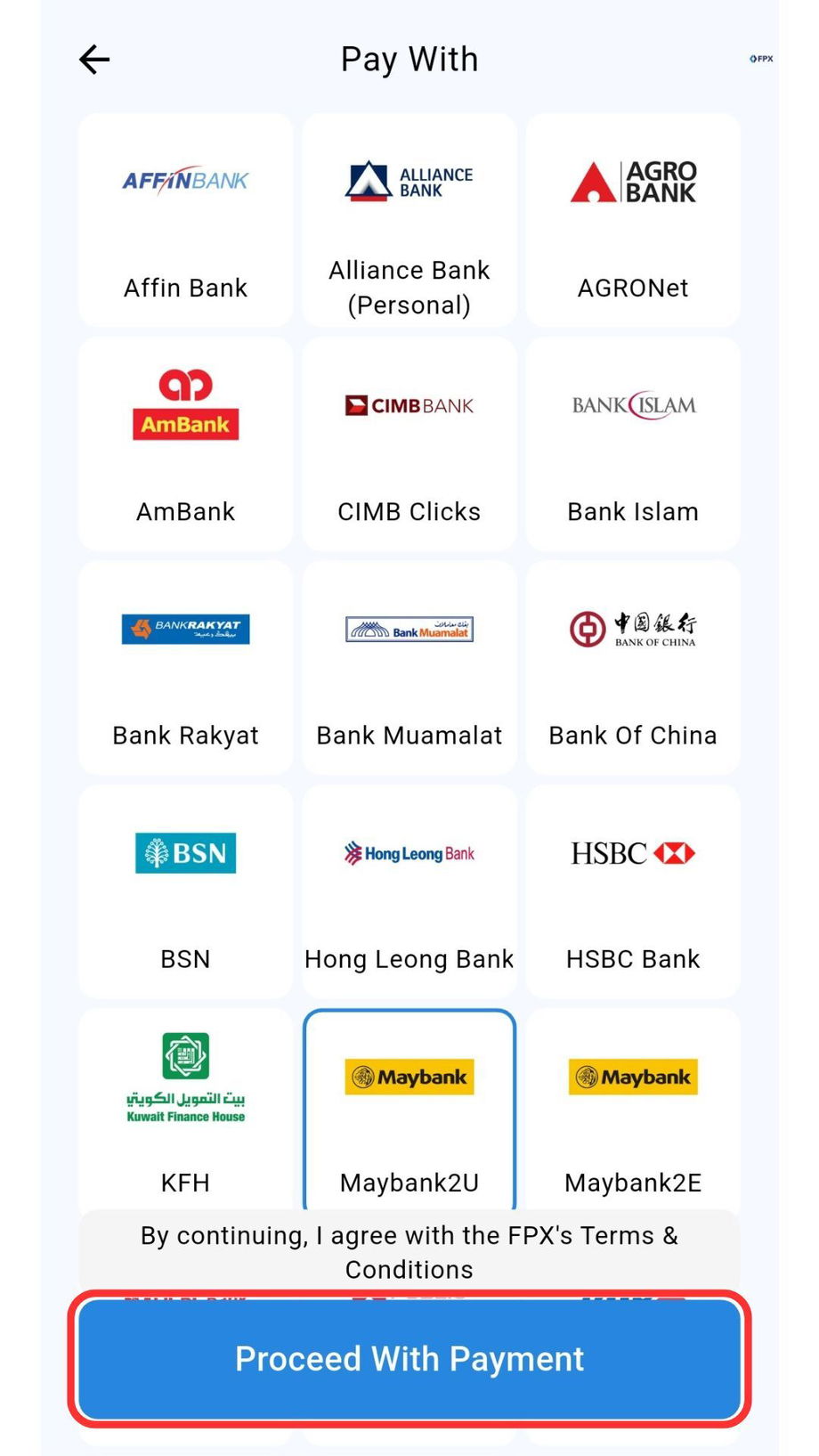Choose Hong Leong Bank
Viewport: 819px width, 1456px height.
409,891
